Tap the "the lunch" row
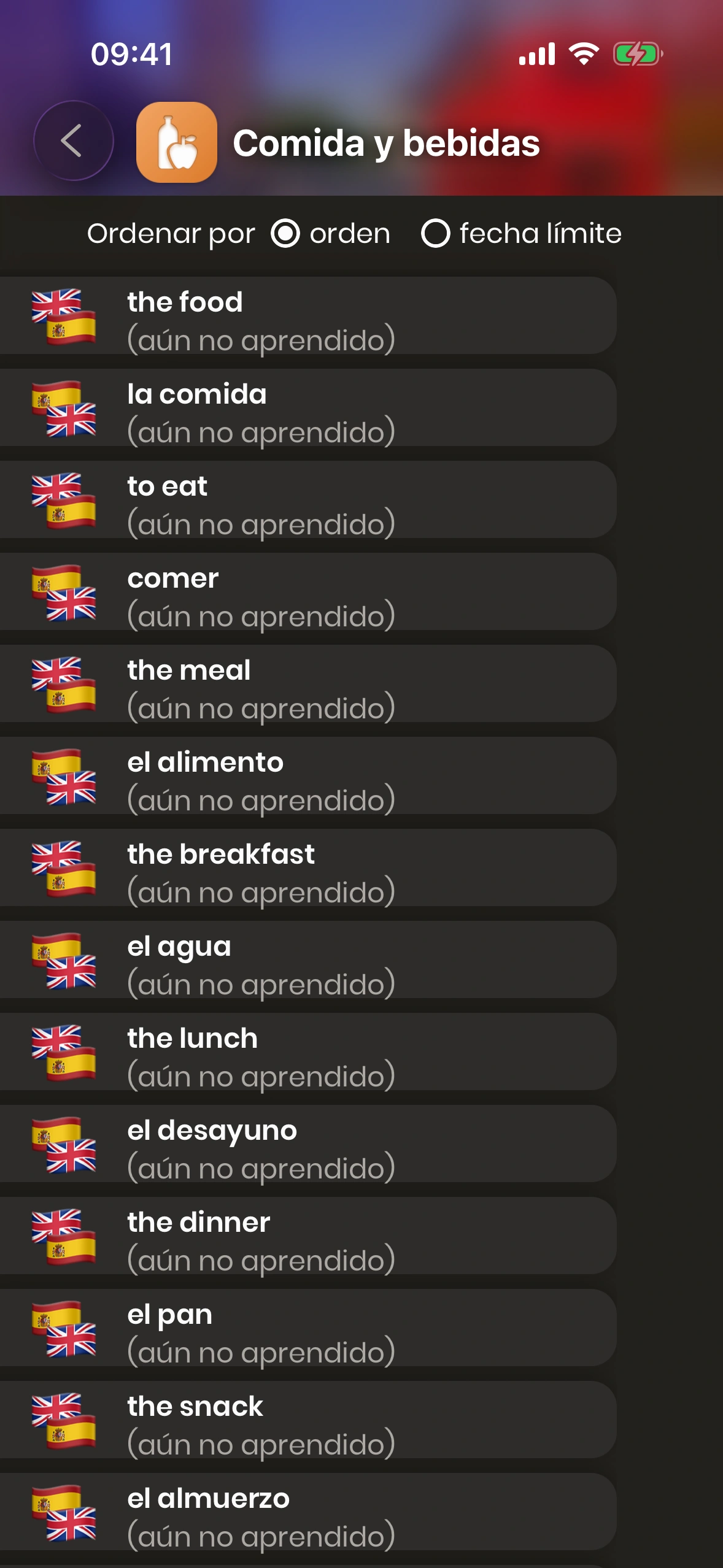The width and height of the screenshot is (723, 1568). point(307,1052)
